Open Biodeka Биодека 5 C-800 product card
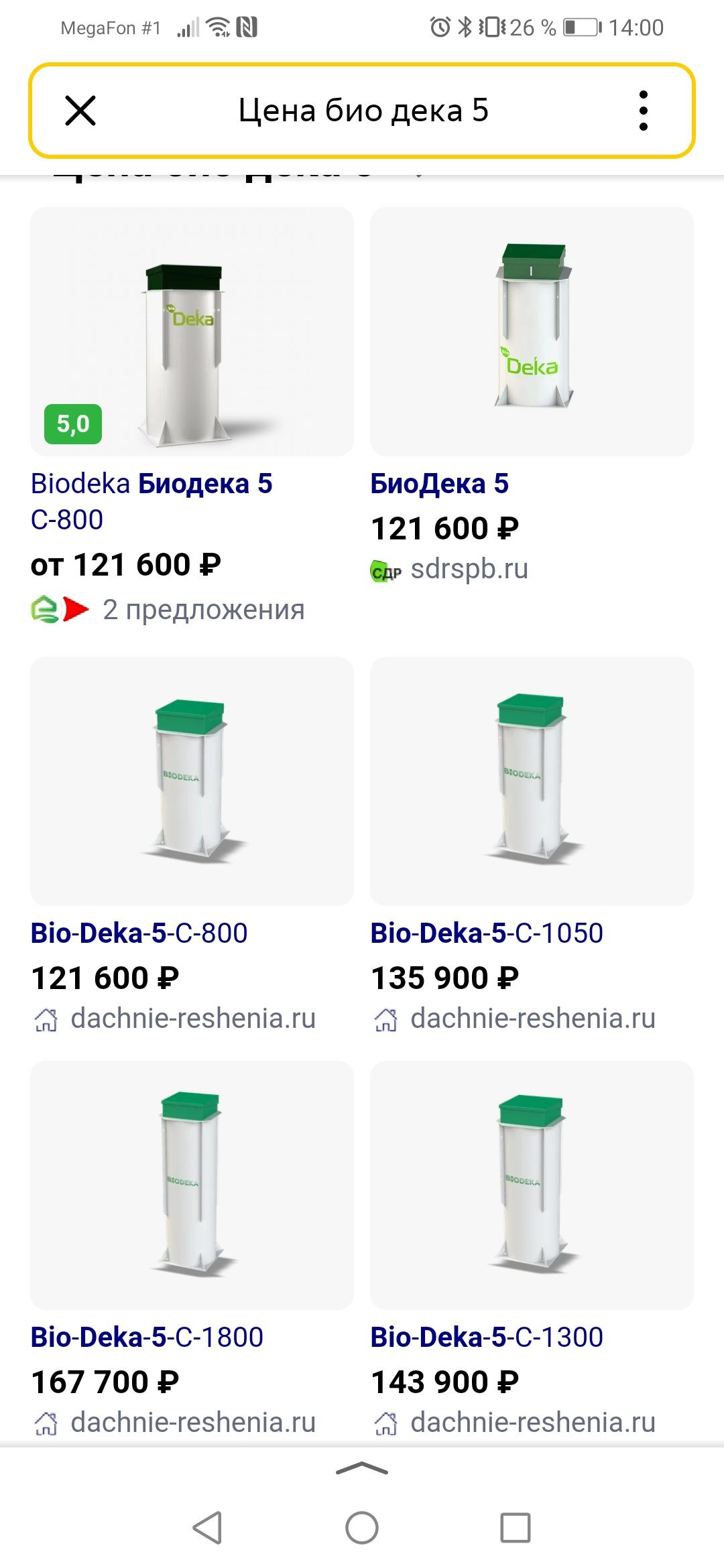This screenshot has height=1568, width=724. 192,332
